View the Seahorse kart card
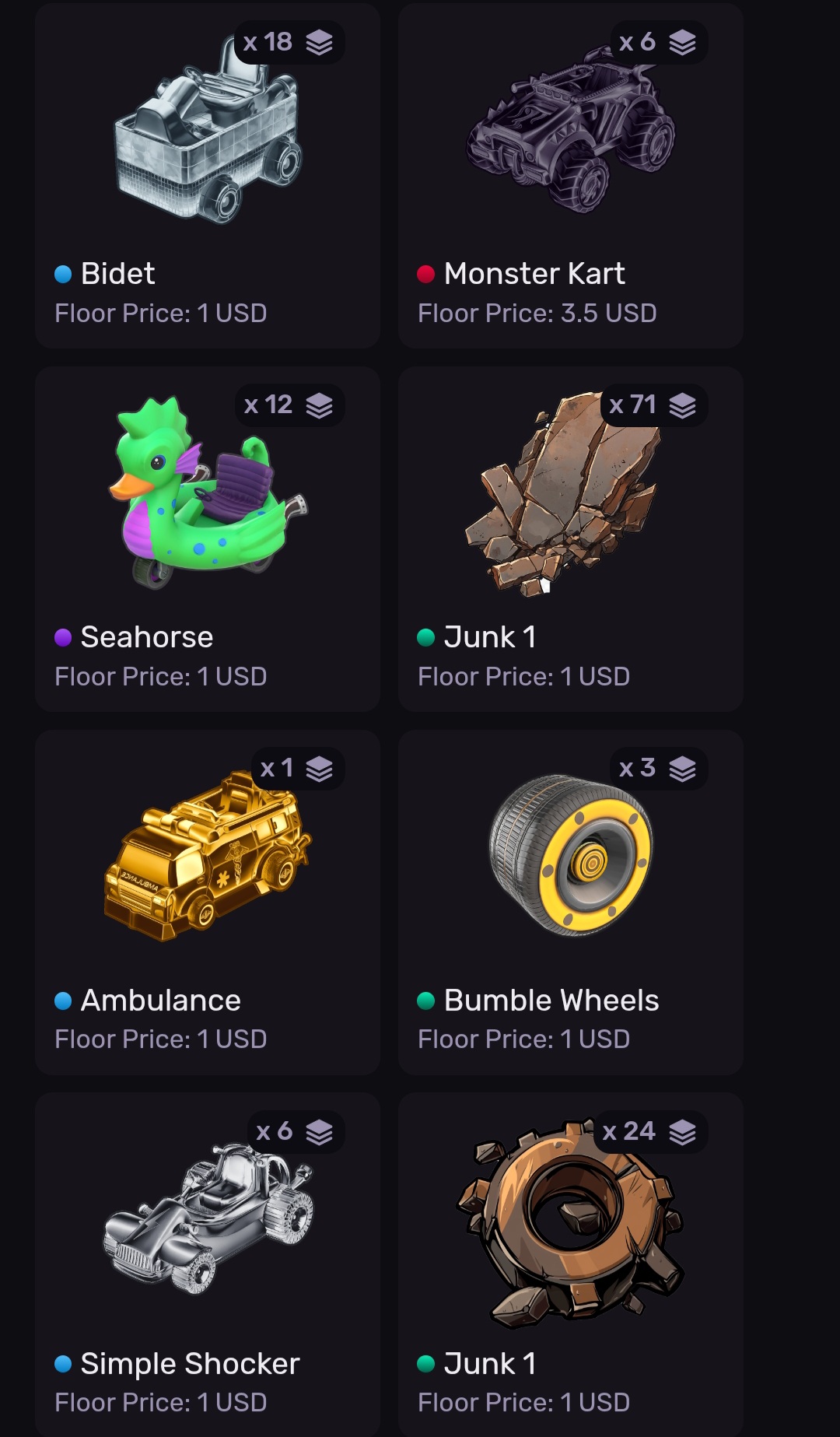The image size is (840, 1437). click(x=207, y=538)
